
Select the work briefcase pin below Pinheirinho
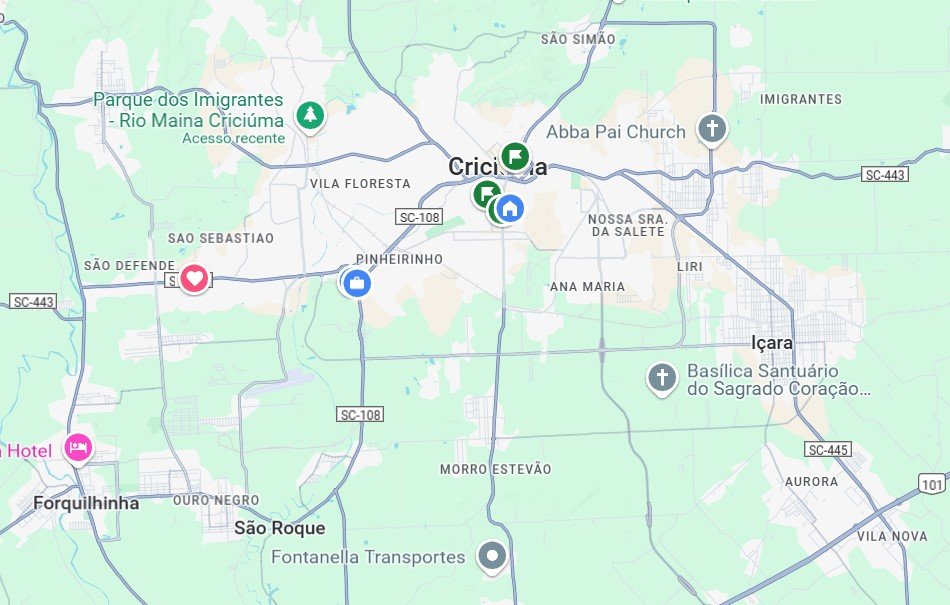(x=357, y=283)
